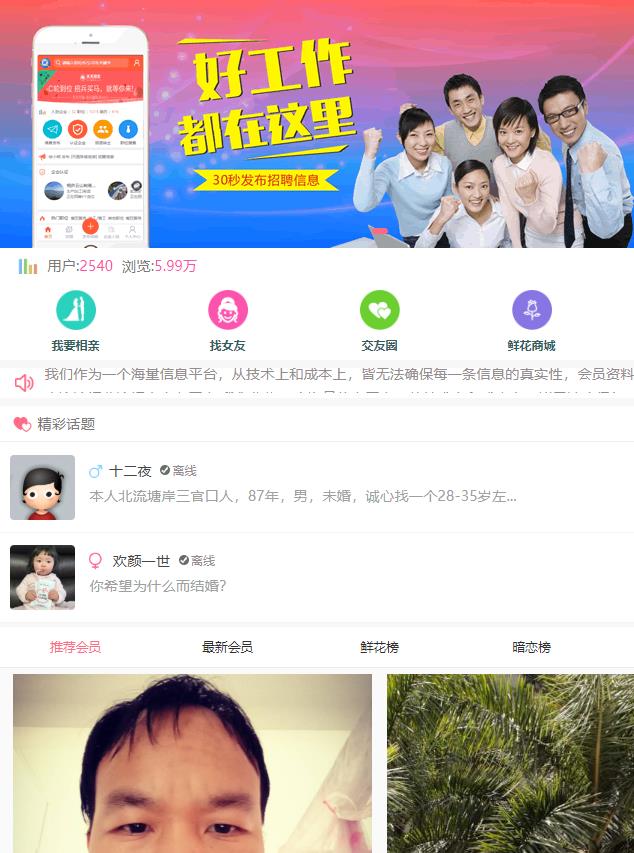Open the recommended member with man's selfie
Viewport: 634px width, 853px height.
[192, 763]
